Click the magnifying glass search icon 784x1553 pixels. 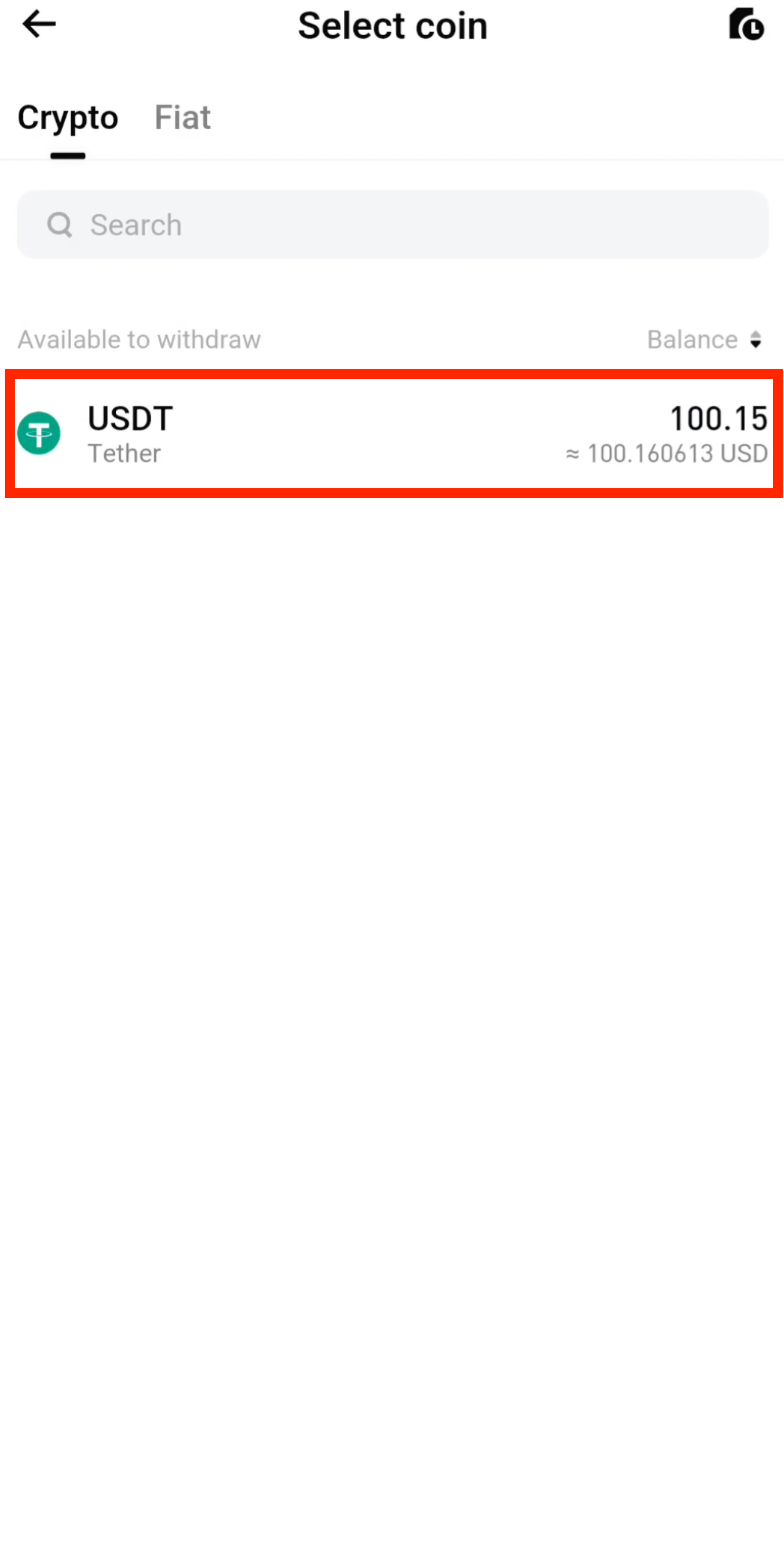59,224
